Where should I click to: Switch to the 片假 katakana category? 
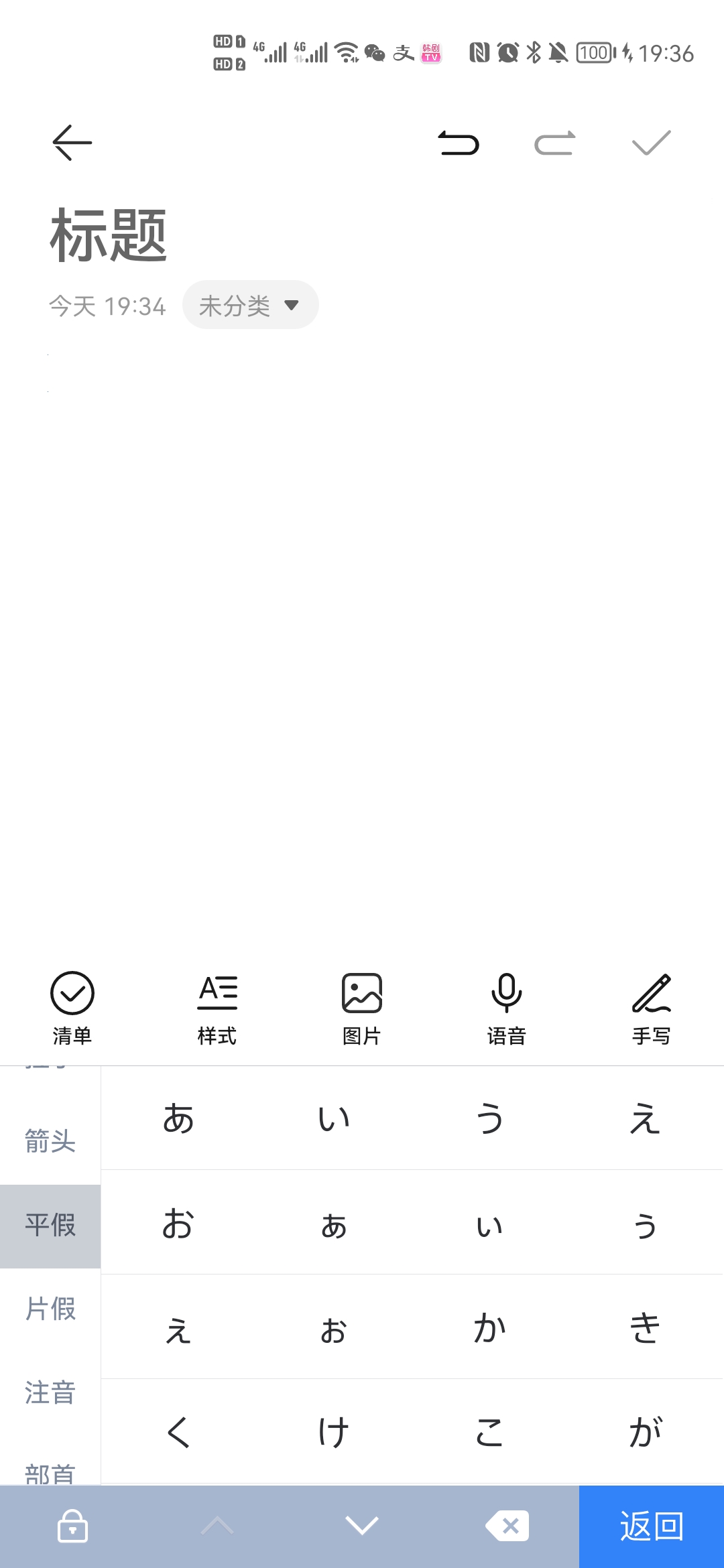click(50, 1309)
